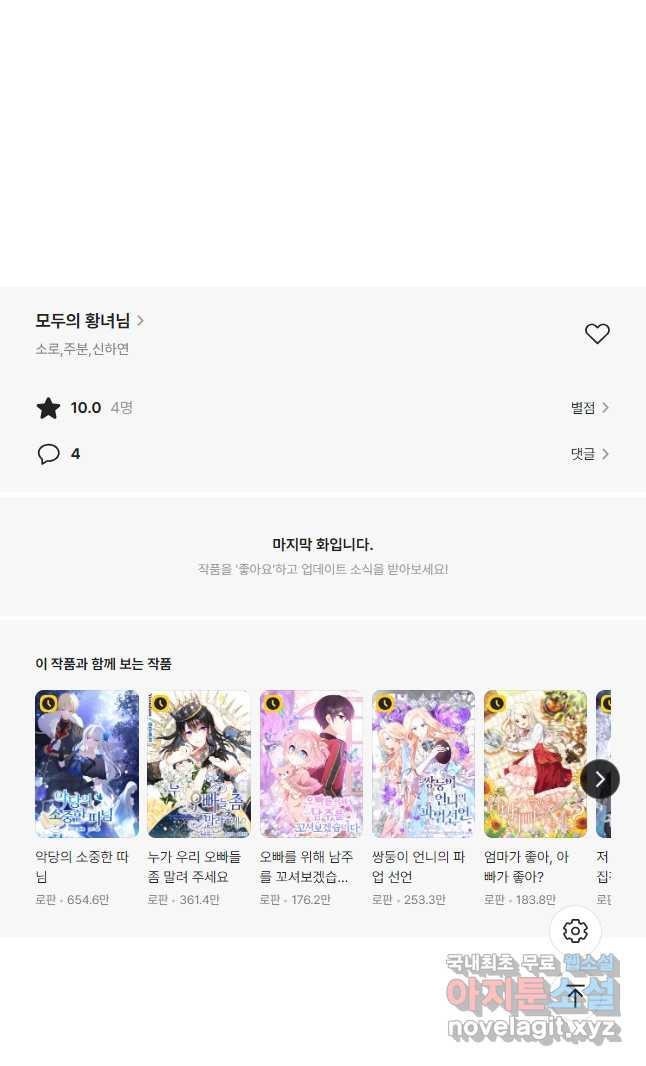Image resolution: width=646 pixels, height=1066 pixels.
Task: Show the next recommended titles
Action: pyautogui.click(x=599, y=779)
